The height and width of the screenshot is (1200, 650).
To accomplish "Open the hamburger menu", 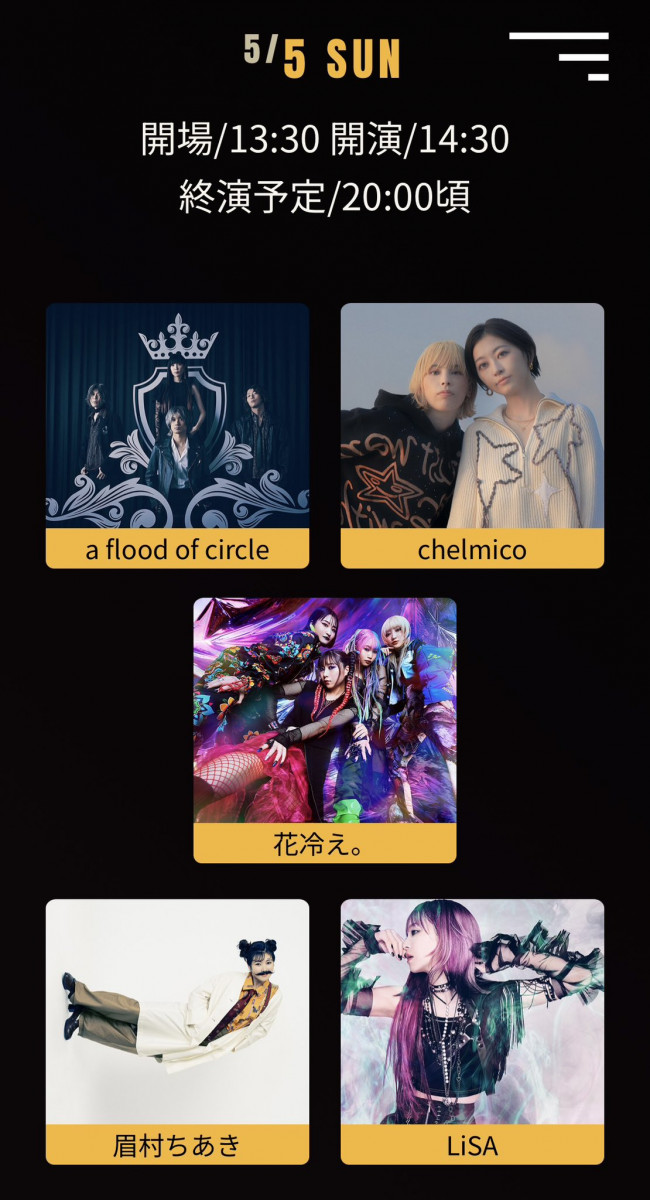I will coord(562,56).
